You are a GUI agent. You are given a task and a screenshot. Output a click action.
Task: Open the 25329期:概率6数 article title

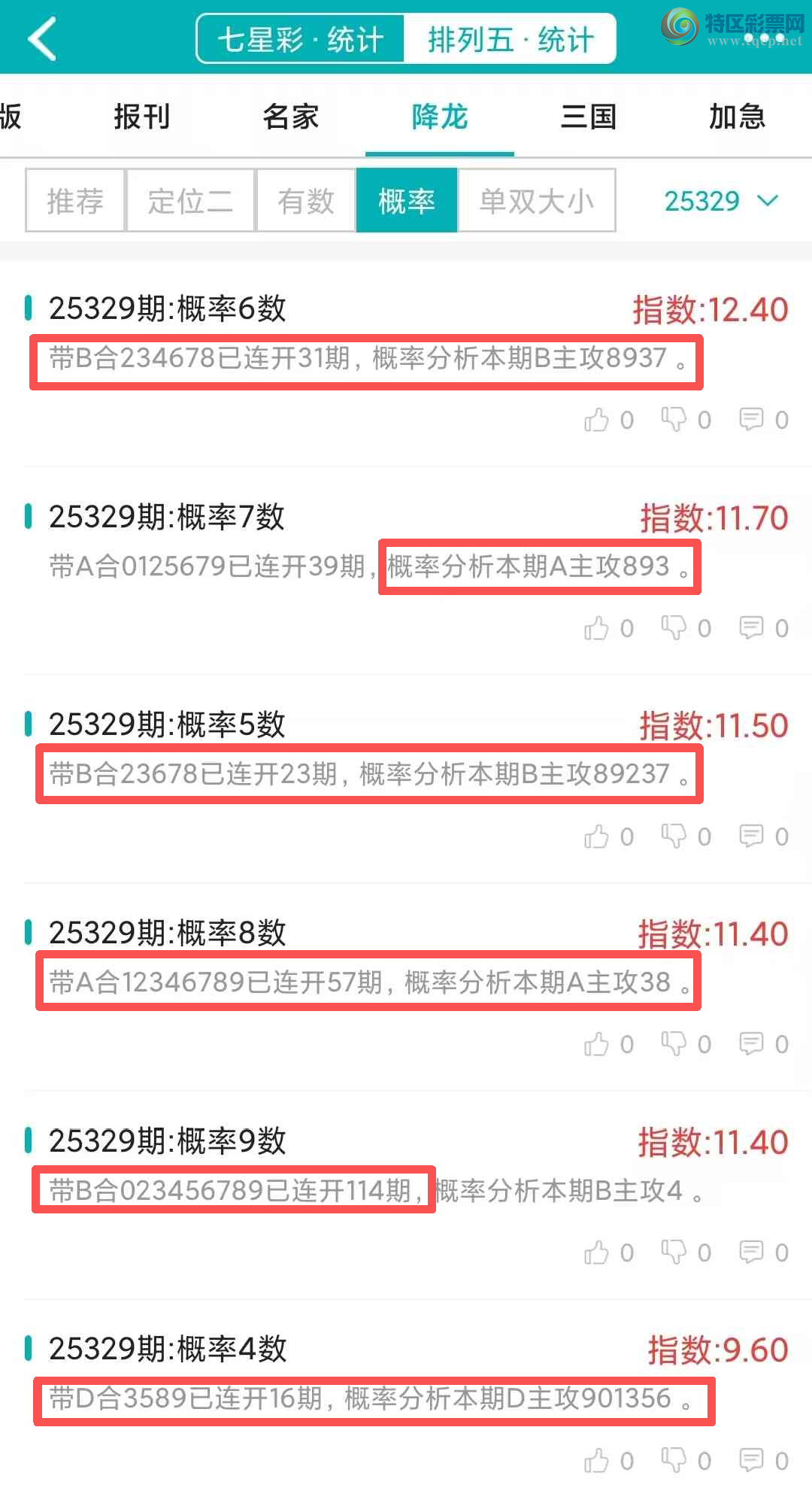pos(167,308)
